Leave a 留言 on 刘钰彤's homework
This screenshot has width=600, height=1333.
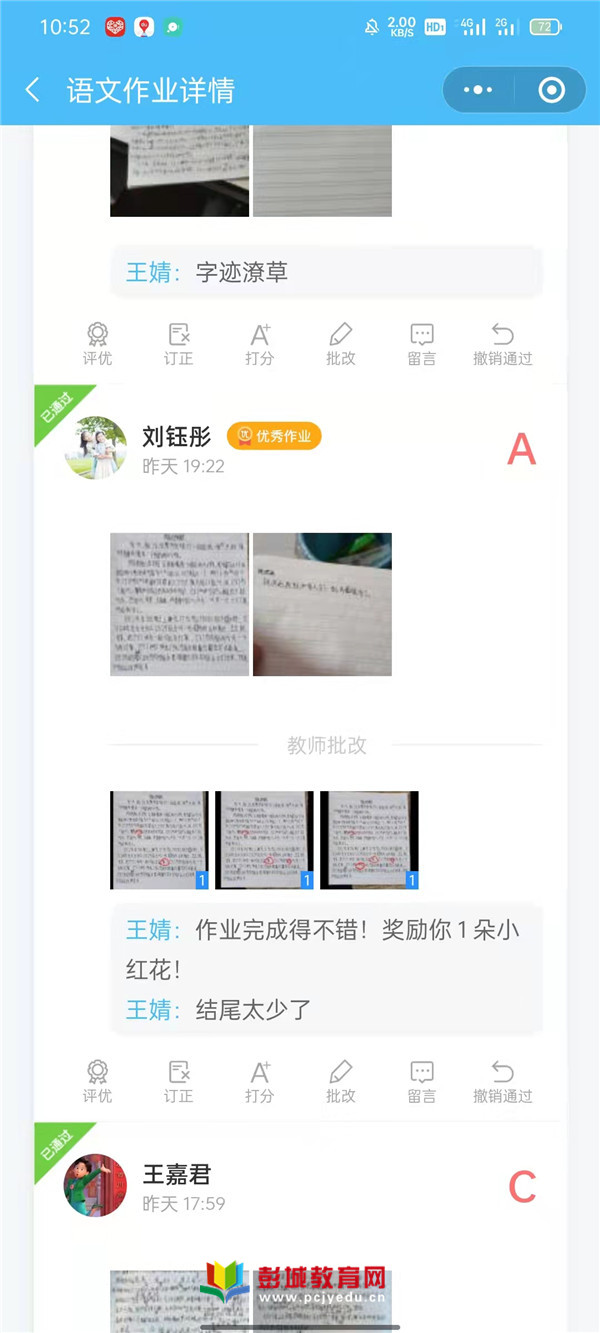point(422,1081)
